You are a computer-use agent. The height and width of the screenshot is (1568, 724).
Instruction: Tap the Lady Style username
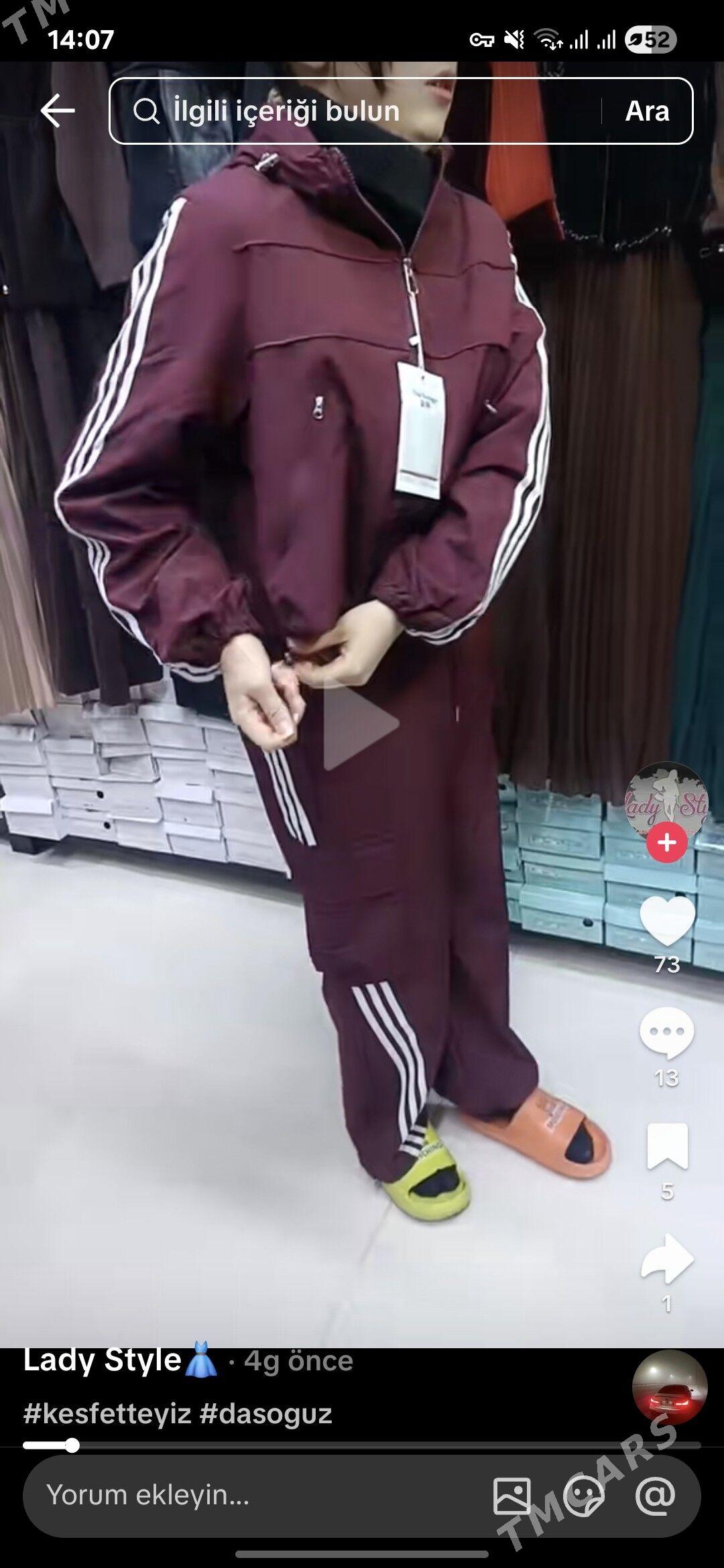(x=103, y=1361)
